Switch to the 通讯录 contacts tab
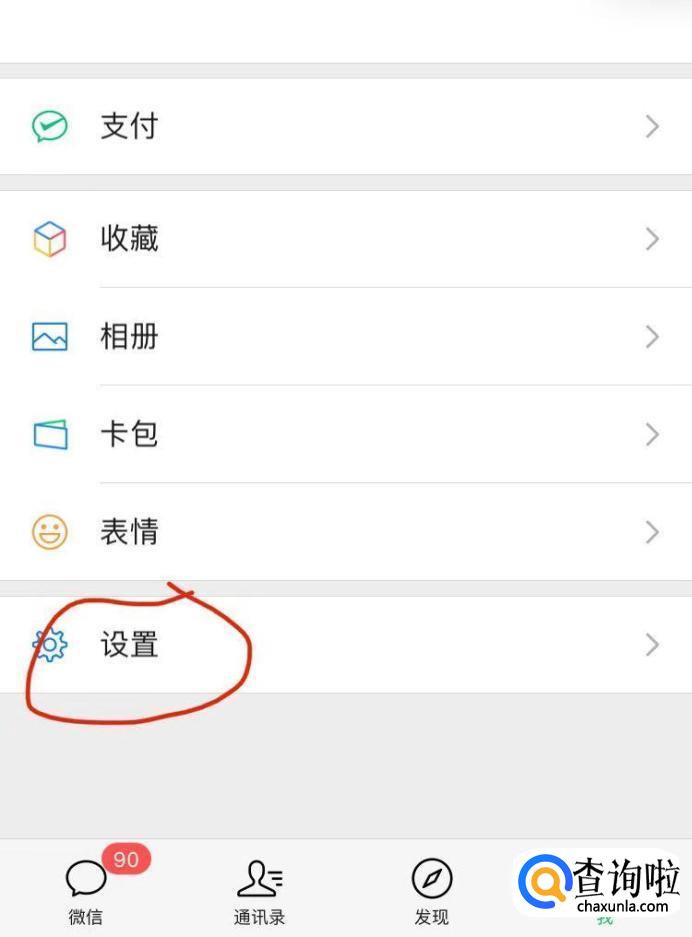The width and height of the screenshot is (692, 937). point(259,890)
